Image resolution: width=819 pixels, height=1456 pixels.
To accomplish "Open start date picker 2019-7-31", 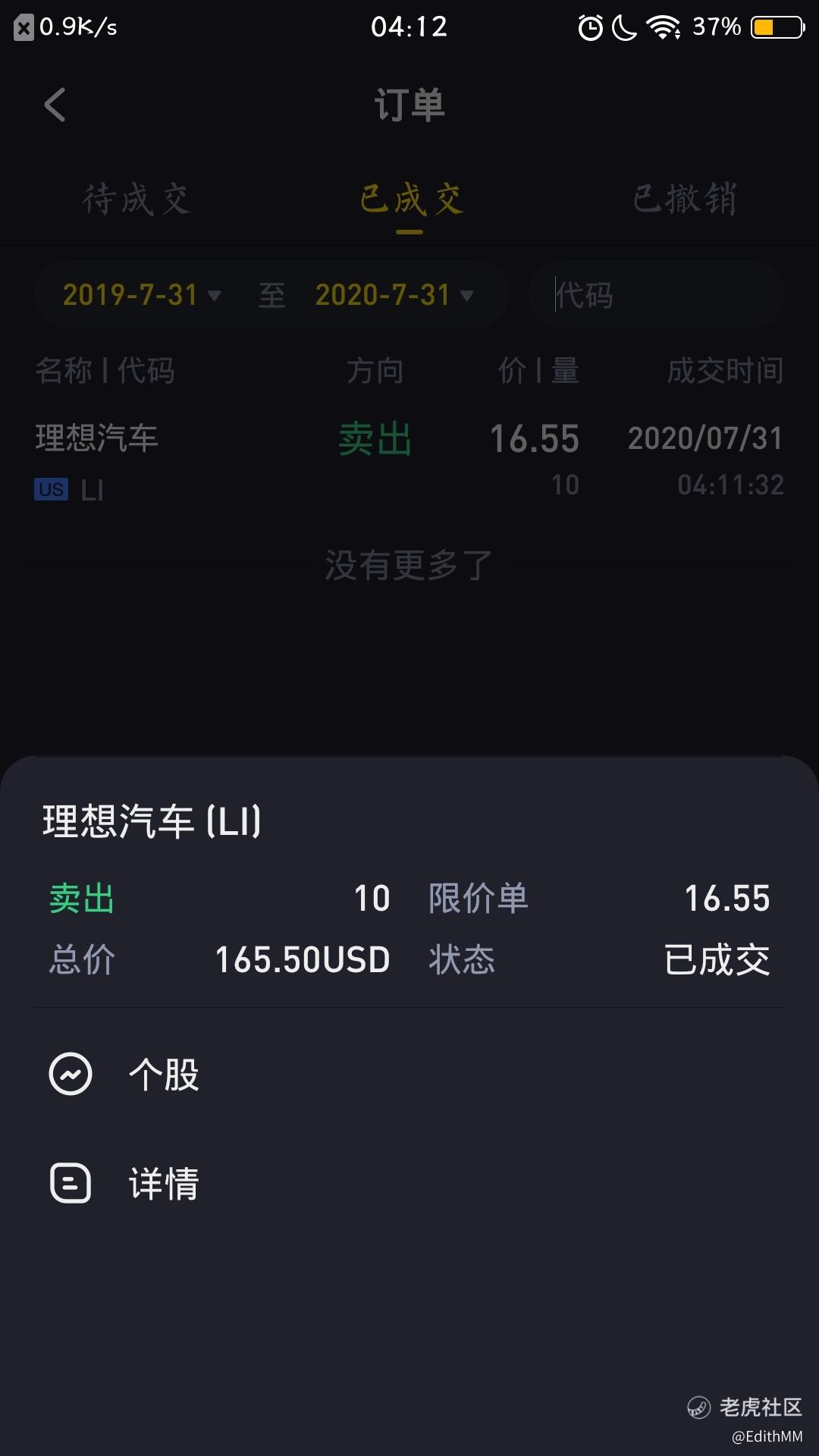I will pyautogui.click(x=141, y=295).
